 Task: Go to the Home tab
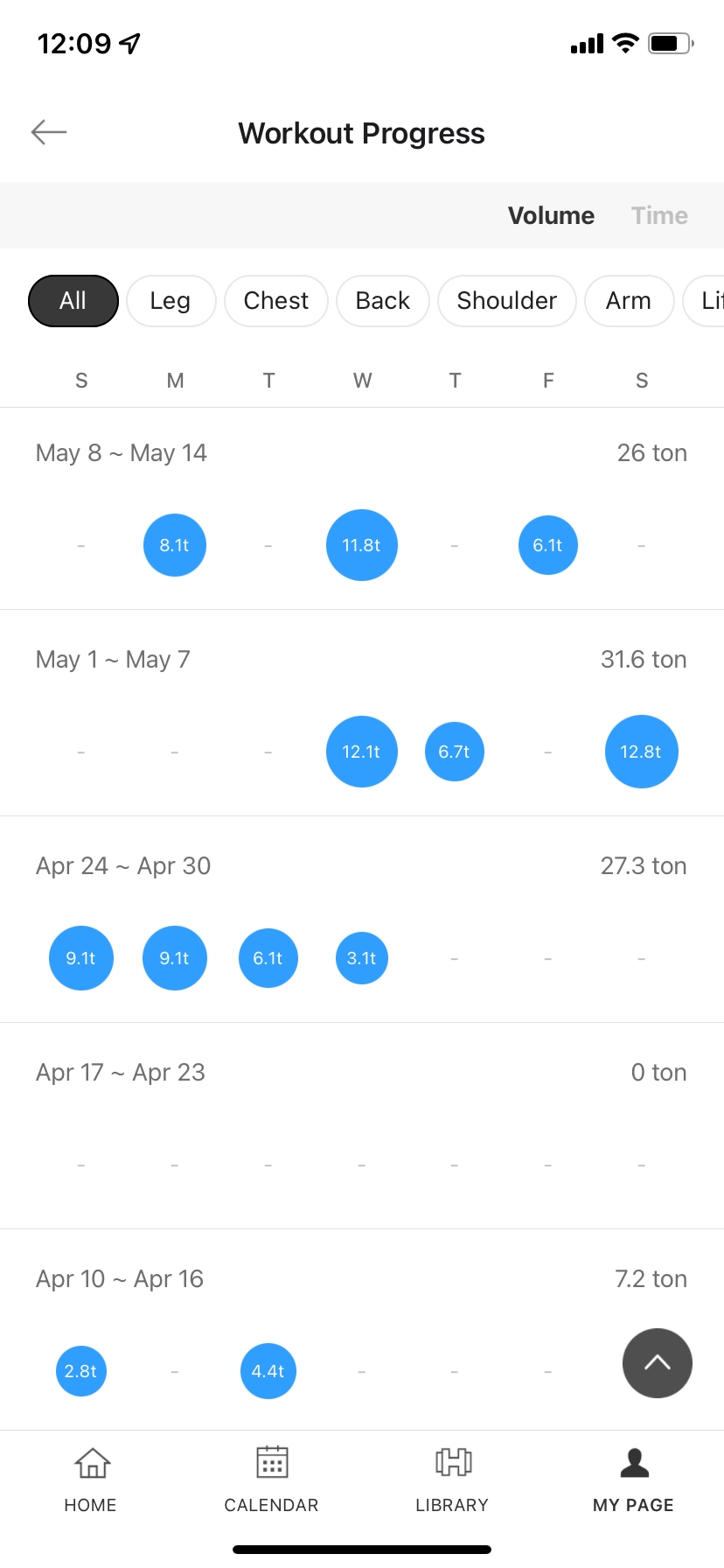tap(91, 1480)
